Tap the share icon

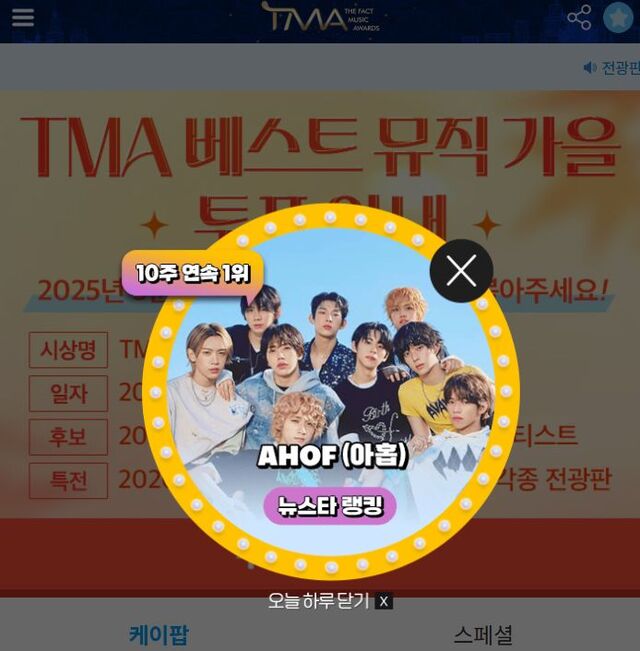tap(579, 18)
